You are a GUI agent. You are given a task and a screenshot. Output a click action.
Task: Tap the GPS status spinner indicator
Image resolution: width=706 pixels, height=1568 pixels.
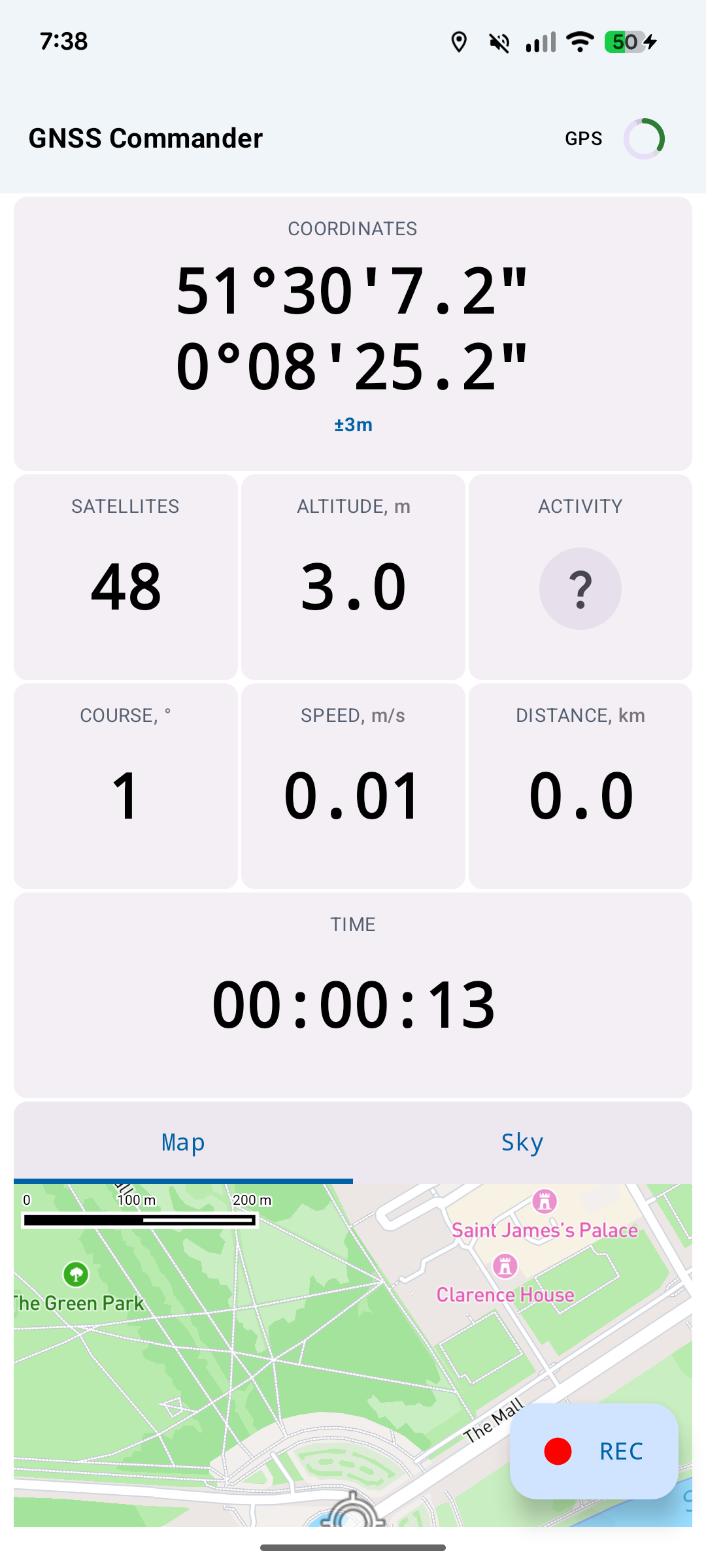(645, 138)
